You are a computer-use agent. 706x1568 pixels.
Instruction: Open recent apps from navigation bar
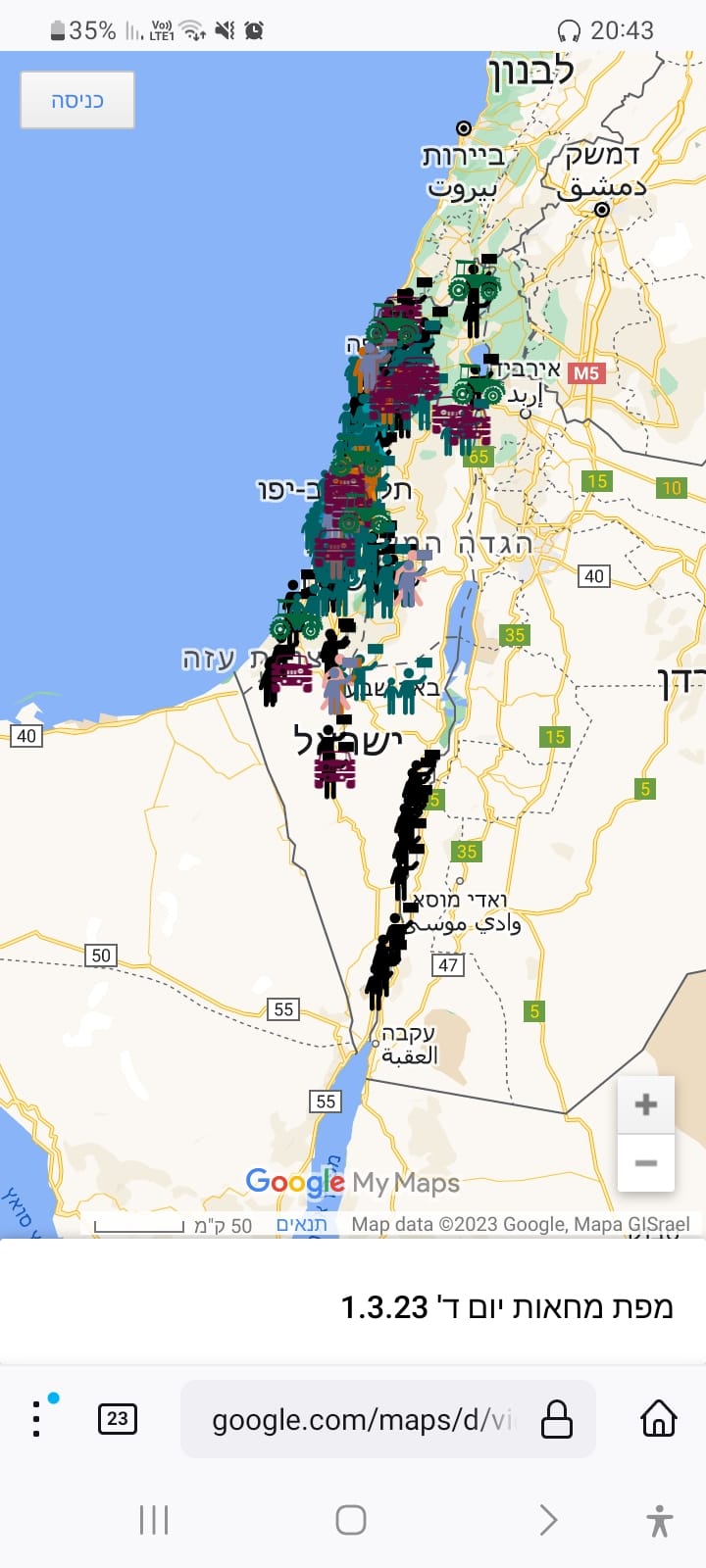pyautogui.click(x=154, y=1520)
